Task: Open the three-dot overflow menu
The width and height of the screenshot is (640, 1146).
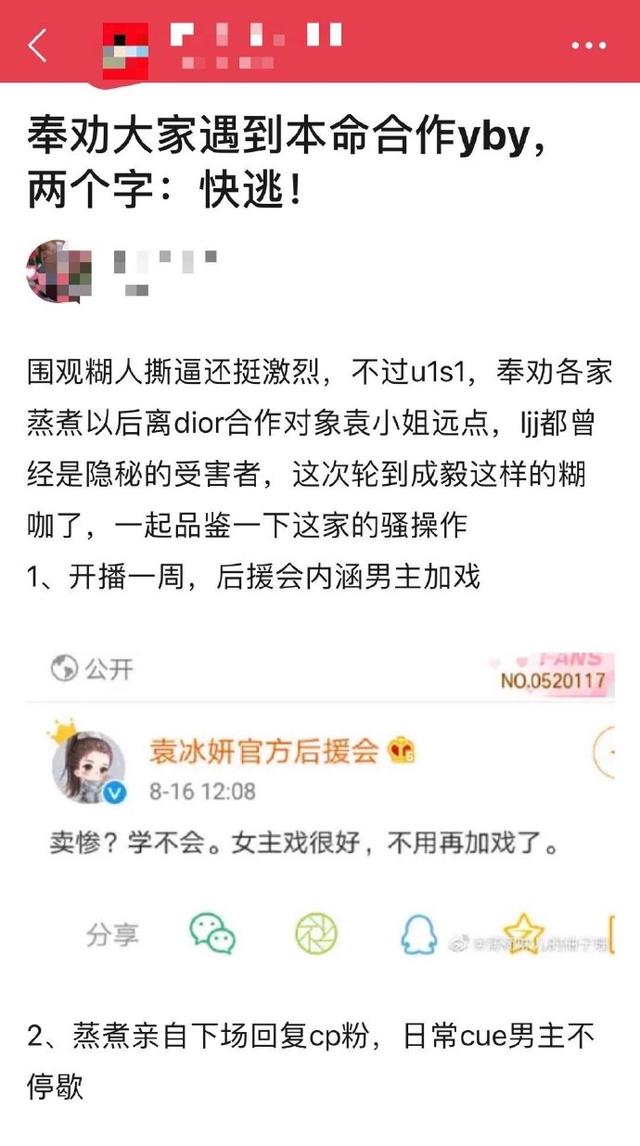Action: click(x=588, y=45)
